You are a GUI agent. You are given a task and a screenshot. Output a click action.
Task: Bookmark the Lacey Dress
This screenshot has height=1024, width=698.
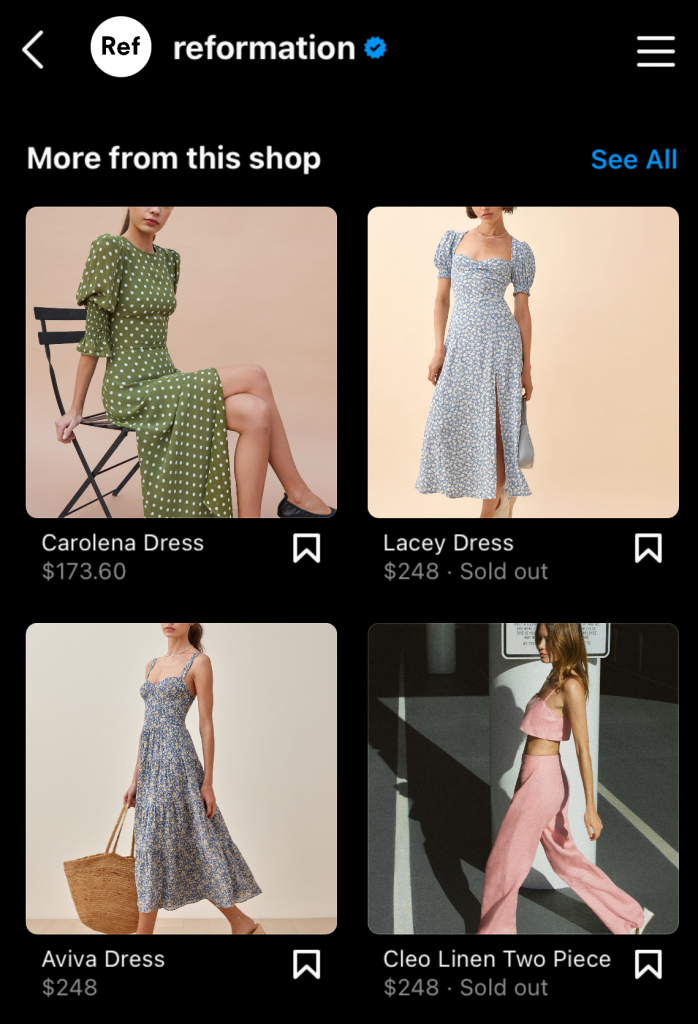pyautogui.click(x=648, y=548)
